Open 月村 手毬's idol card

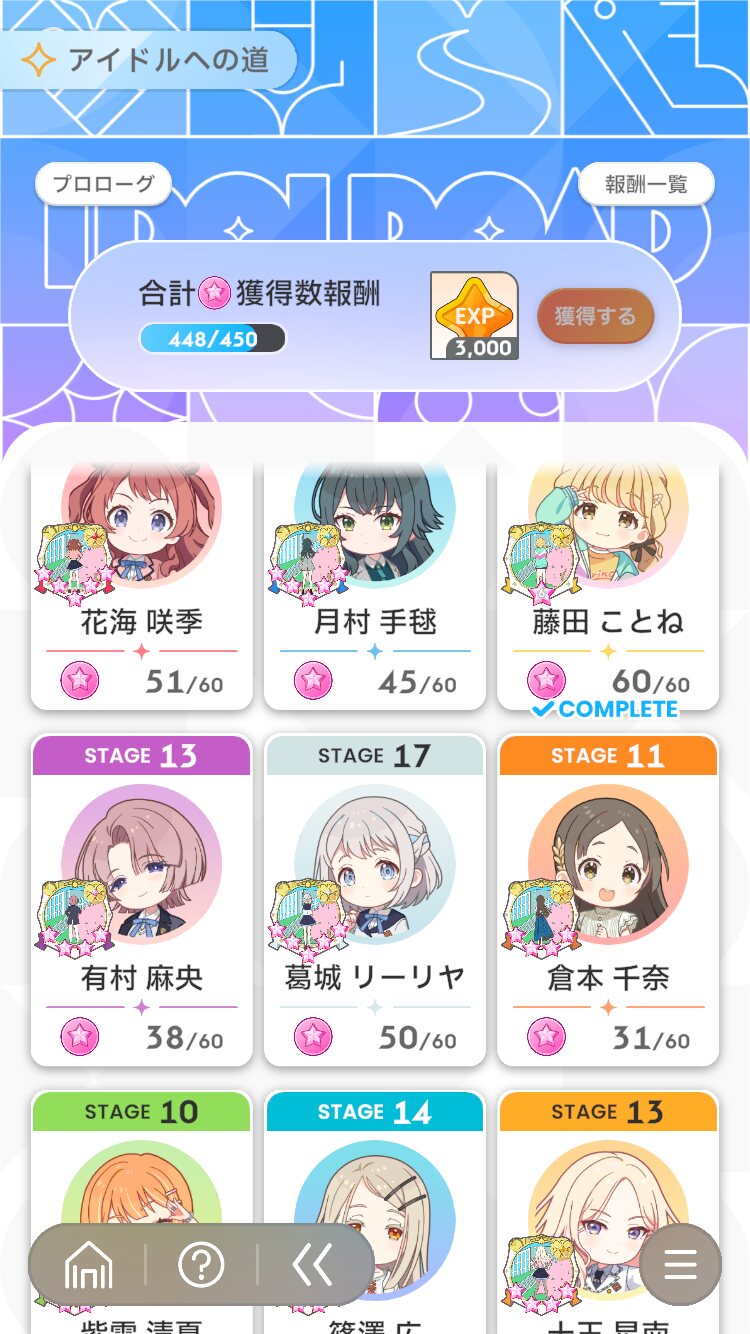375,586
